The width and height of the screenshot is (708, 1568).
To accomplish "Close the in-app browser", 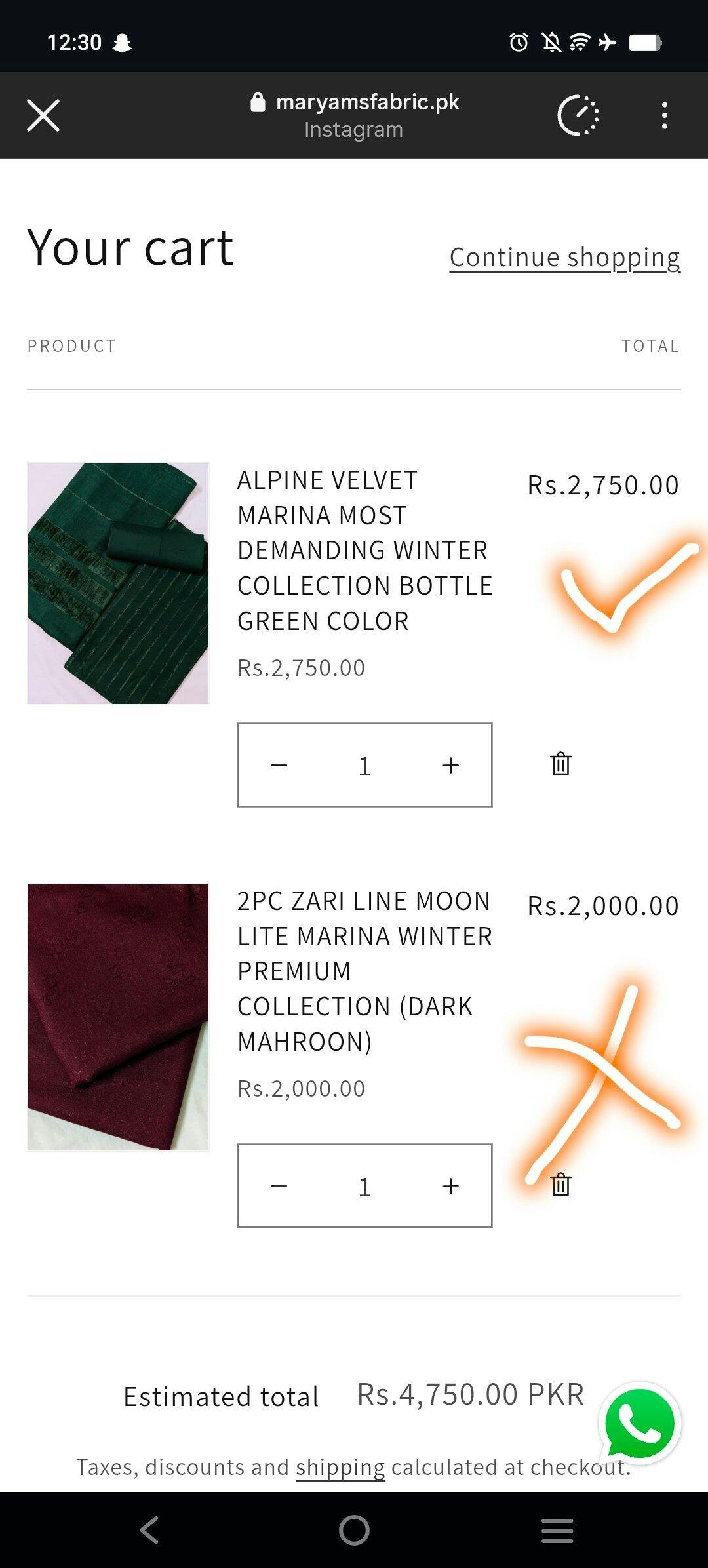I will coord(43,115).
